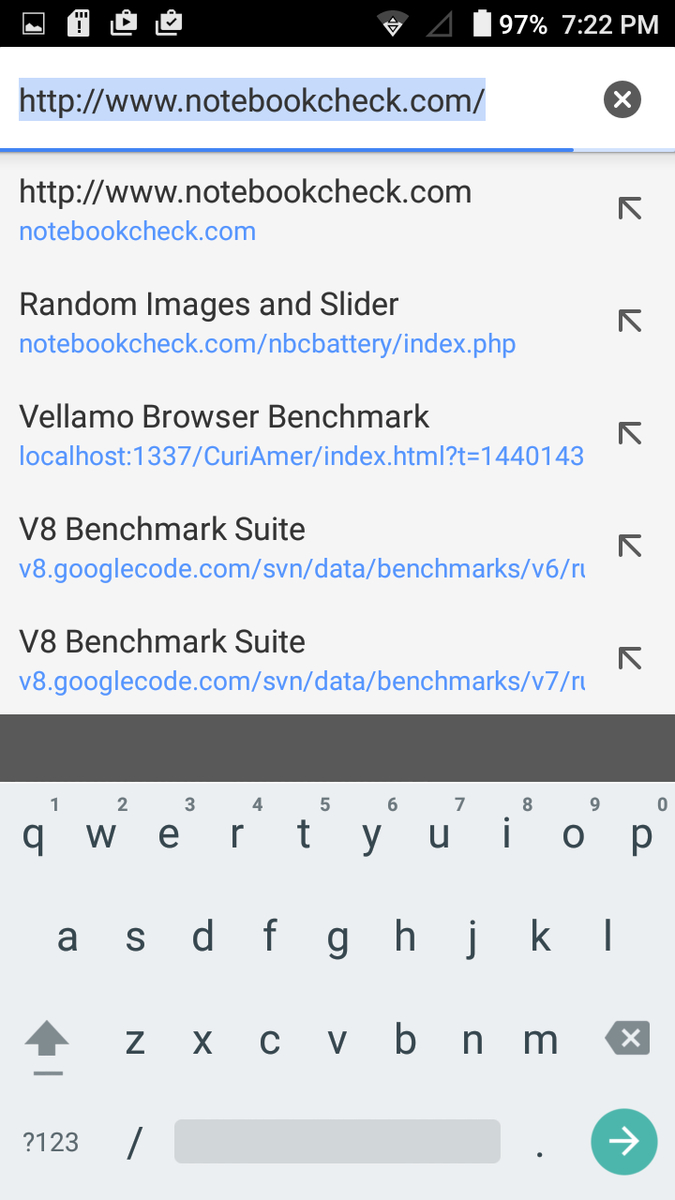Viewport: 675px width, 1200px height.
Task: Tap the keyboard backspace key
Action: coord(628,1038)
